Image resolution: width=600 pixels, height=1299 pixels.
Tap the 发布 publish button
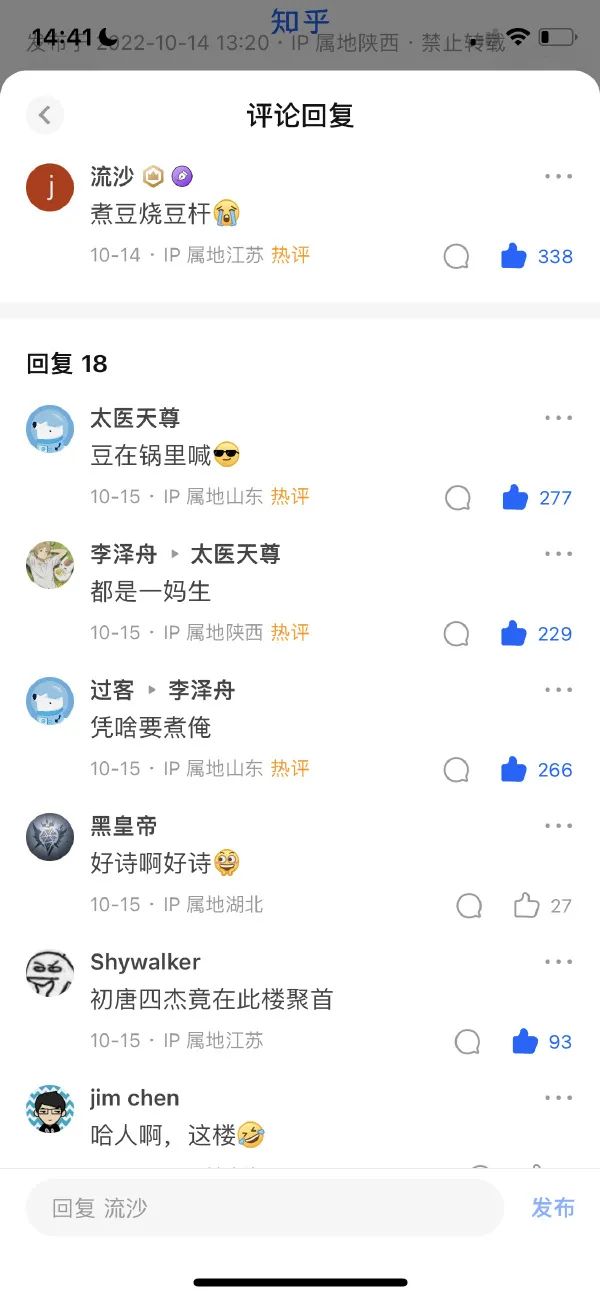pyautogui.click(x=552, y=1208)
